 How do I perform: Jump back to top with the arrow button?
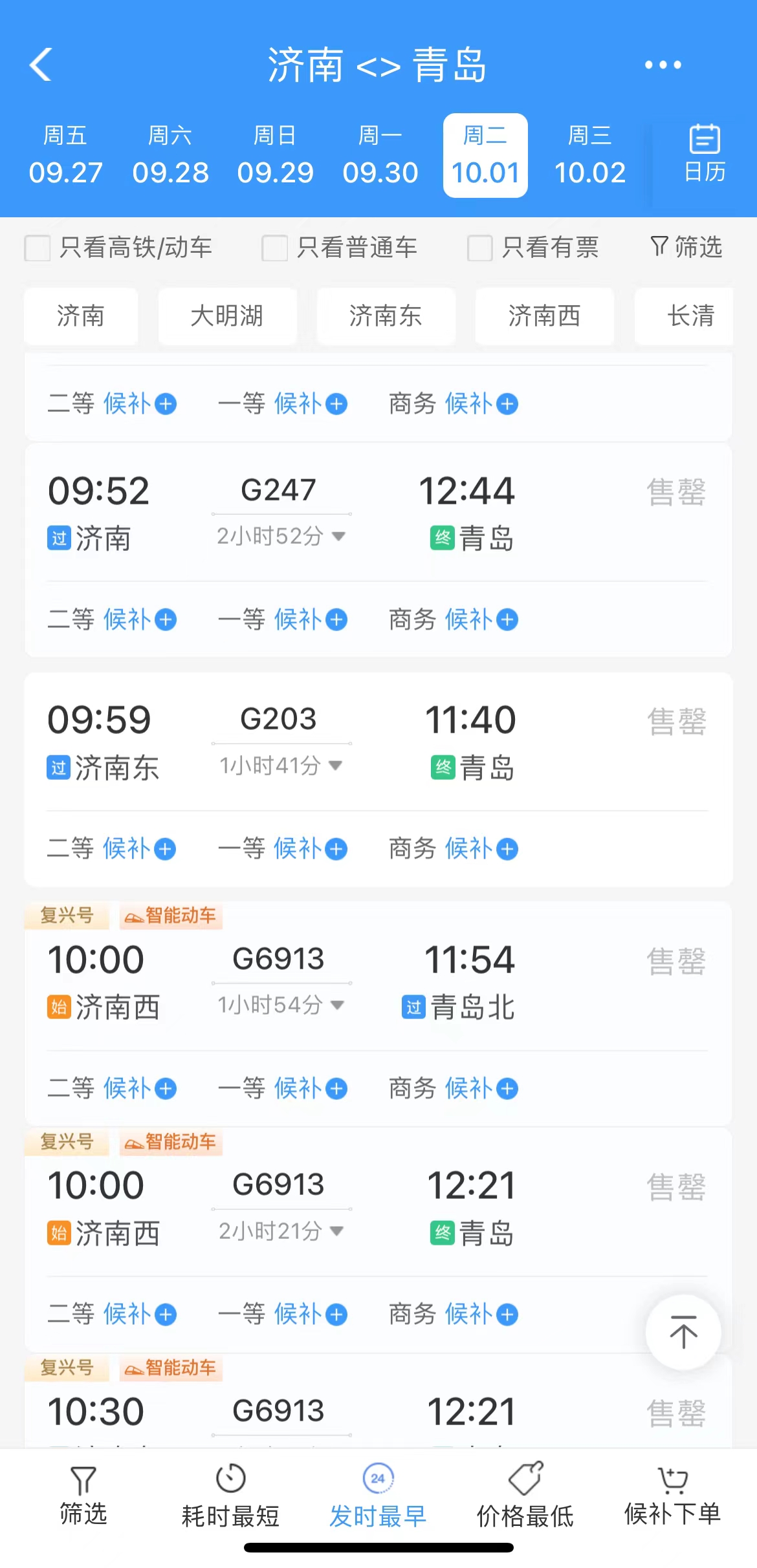[x=683, y=1332]
